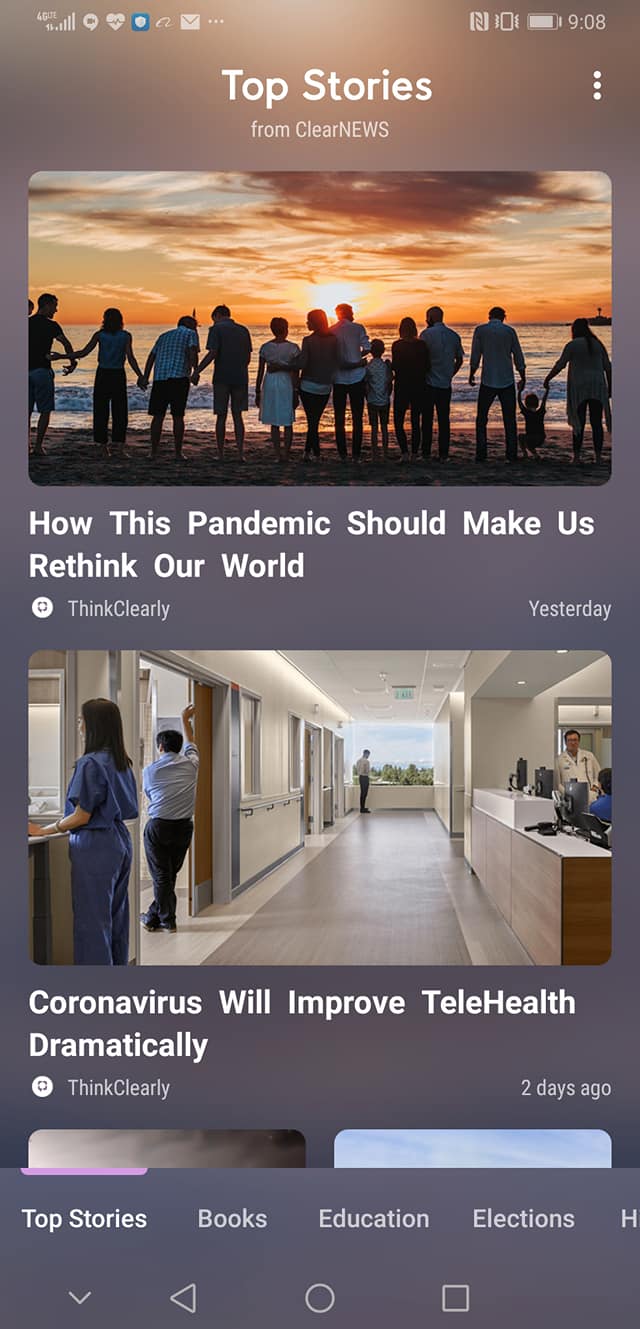Switch to the Books tab
The image size is (640, 1329).
pyautogui.click(x=232, y=1218)
